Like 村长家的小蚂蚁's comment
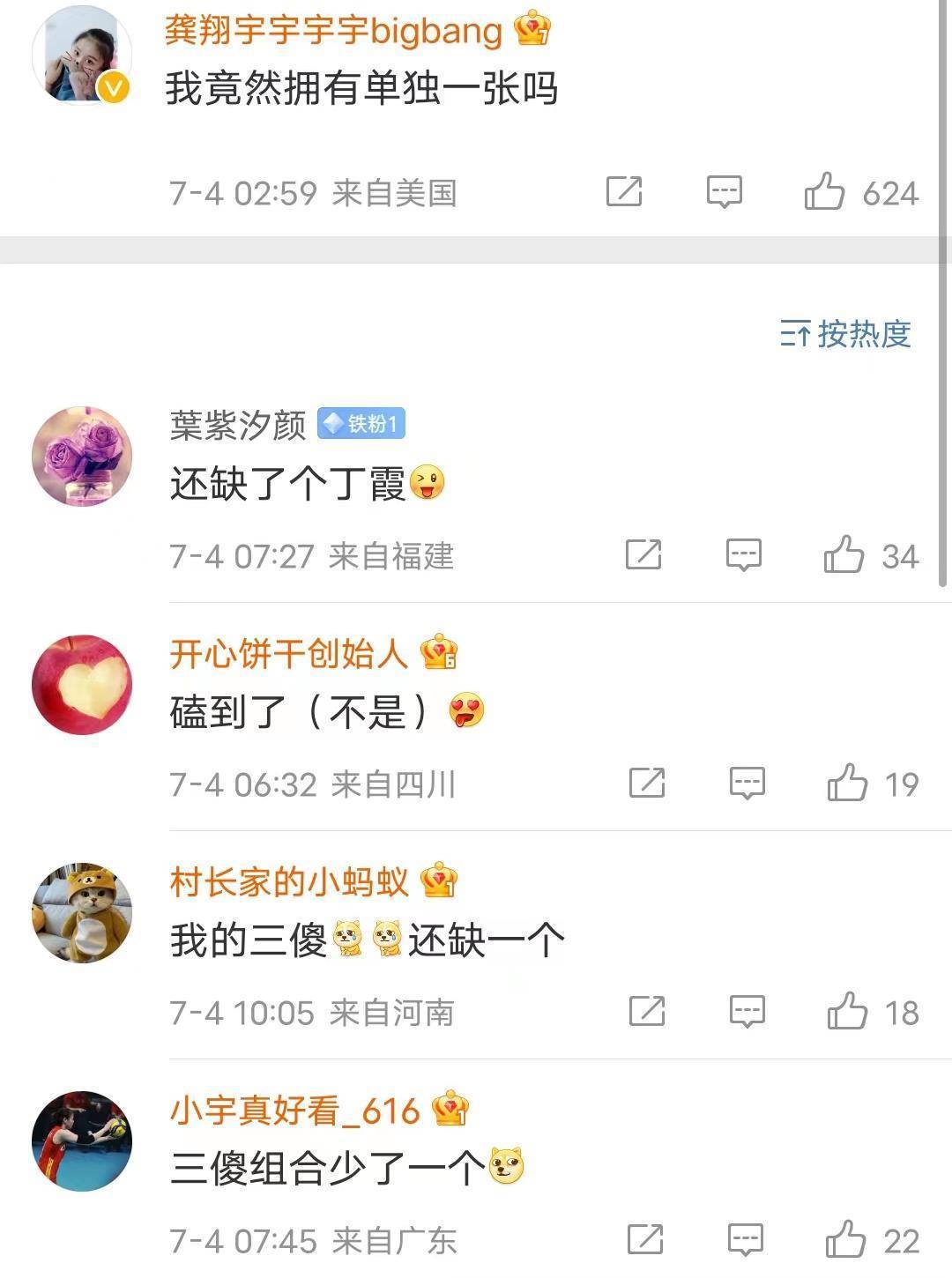This screenshot has width=952, height=1278. pyautogui.click(x=847, y=1011)
